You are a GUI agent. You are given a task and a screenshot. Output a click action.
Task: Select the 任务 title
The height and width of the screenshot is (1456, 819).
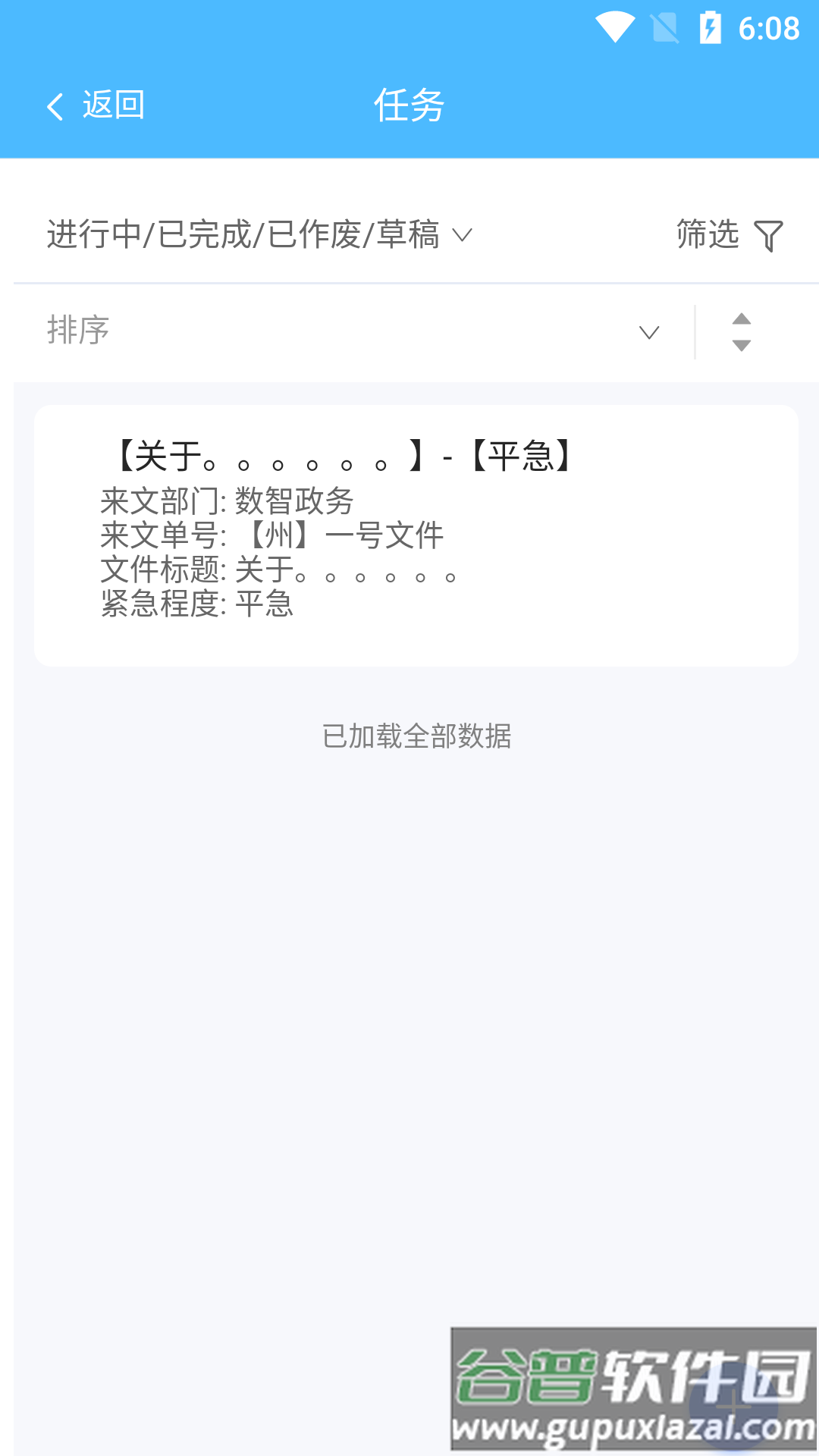coord(408,106)
